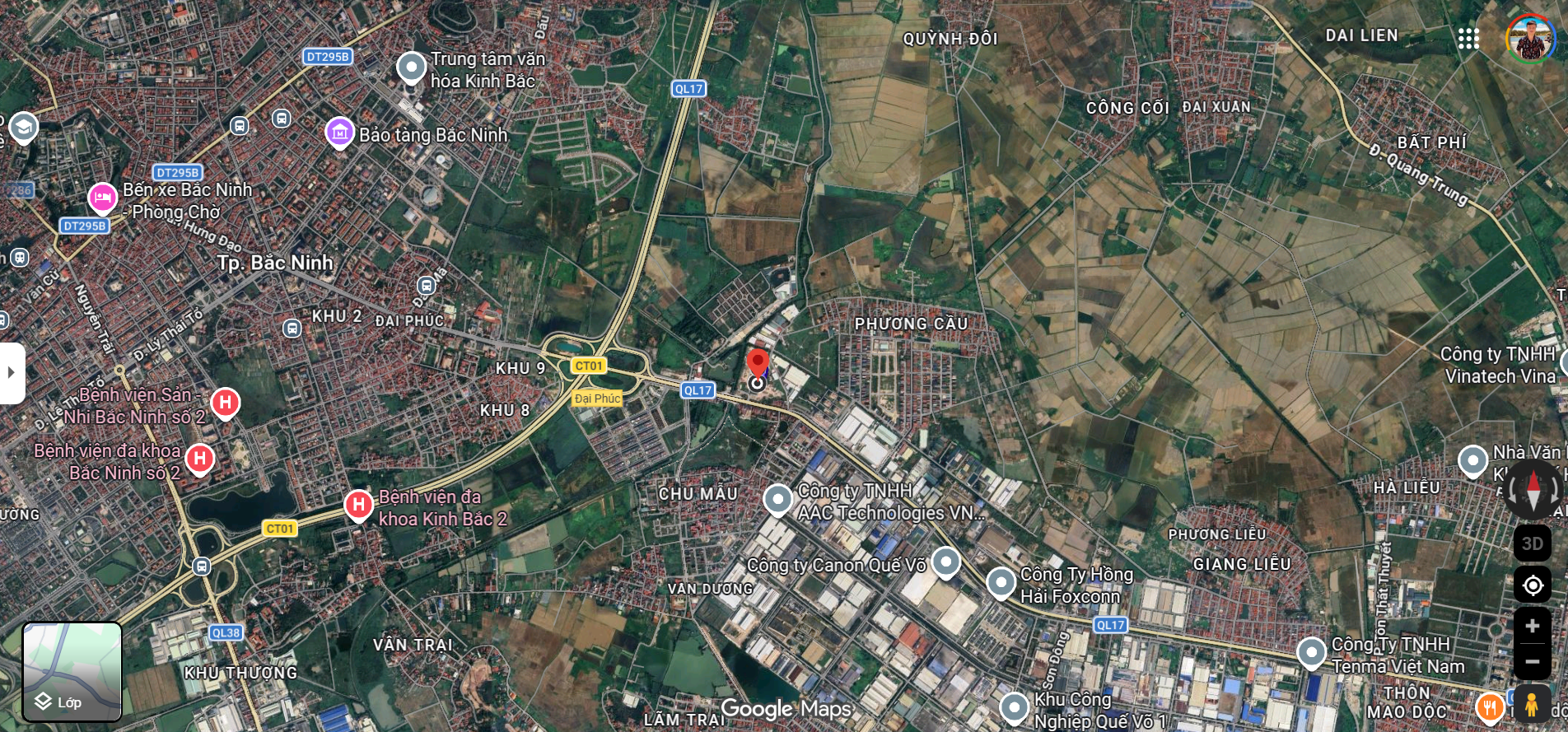Image resolution: width=1568 pixels, height=732 pixels.
Task: Select Bệnh viện Sản - Nhi Bắc Ninh số 2
Action: [x=225, y=403]
